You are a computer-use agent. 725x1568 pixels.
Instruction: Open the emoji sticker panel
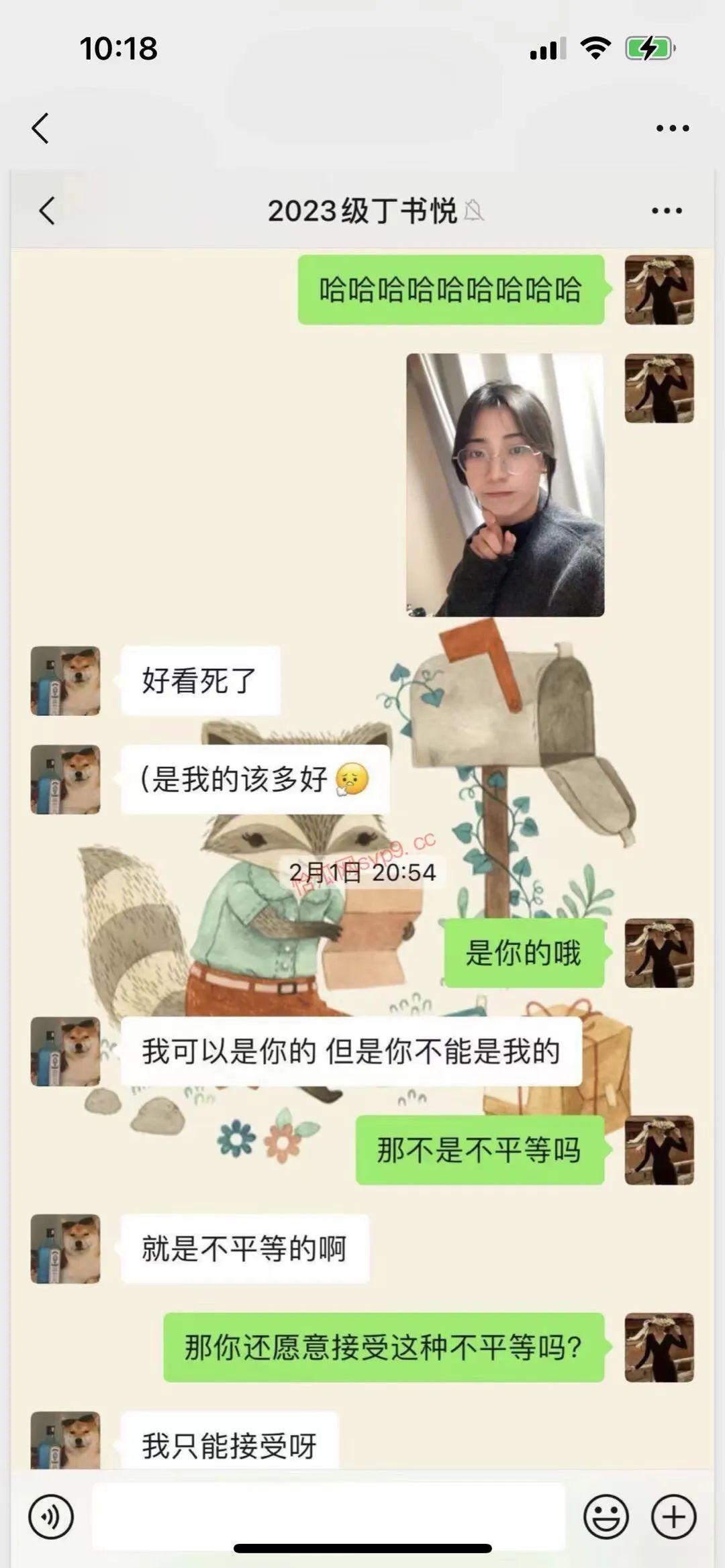point(606,1516)
